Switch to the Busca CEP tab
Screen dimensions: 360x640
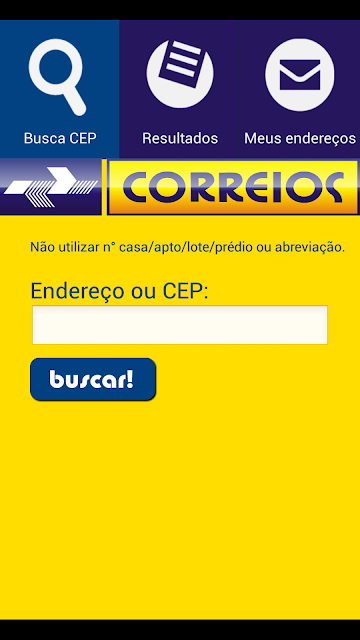(x=60, y=89)
